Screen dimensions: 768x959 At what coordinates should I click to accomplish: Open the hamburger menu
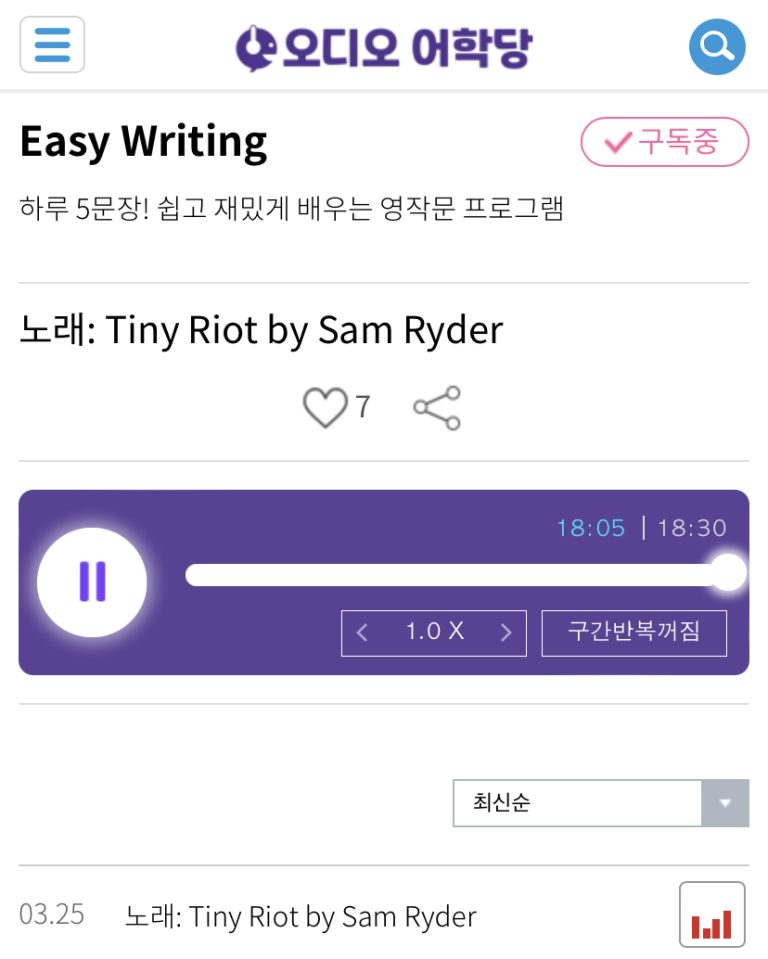[x=52, y=45]
